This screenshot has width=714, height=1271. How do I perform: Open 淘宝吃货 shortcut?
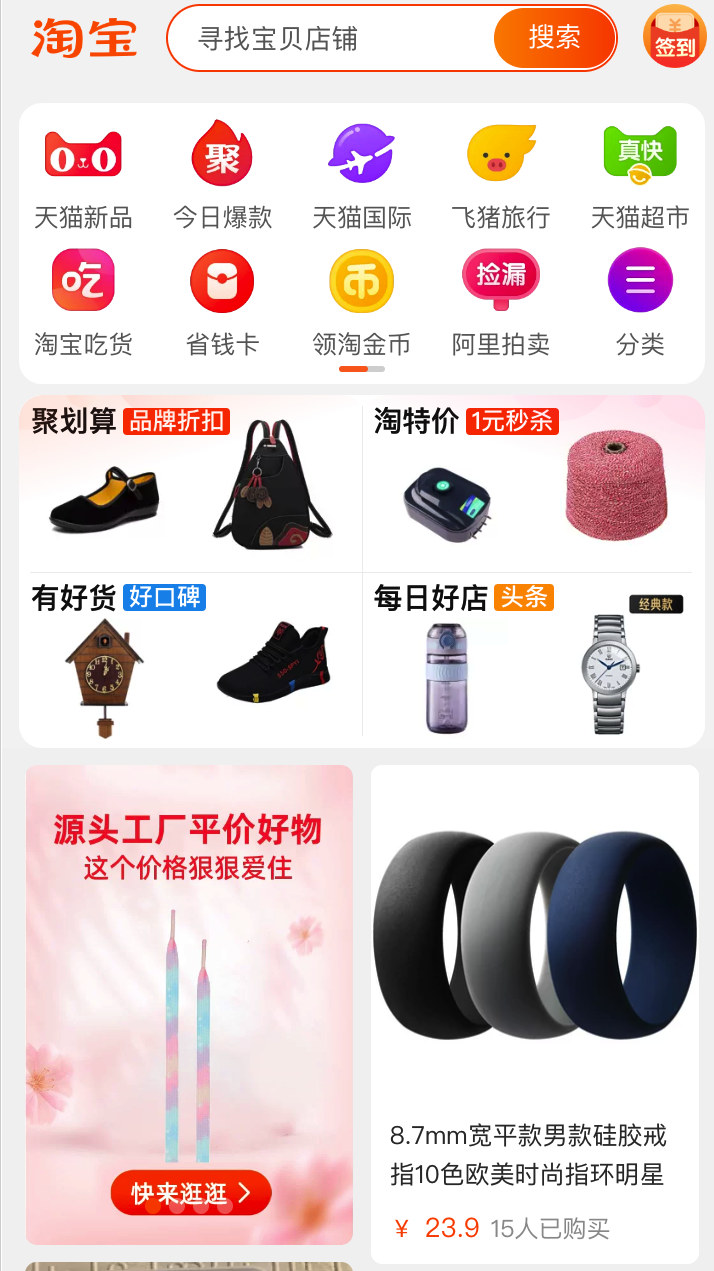click(83, 302)
